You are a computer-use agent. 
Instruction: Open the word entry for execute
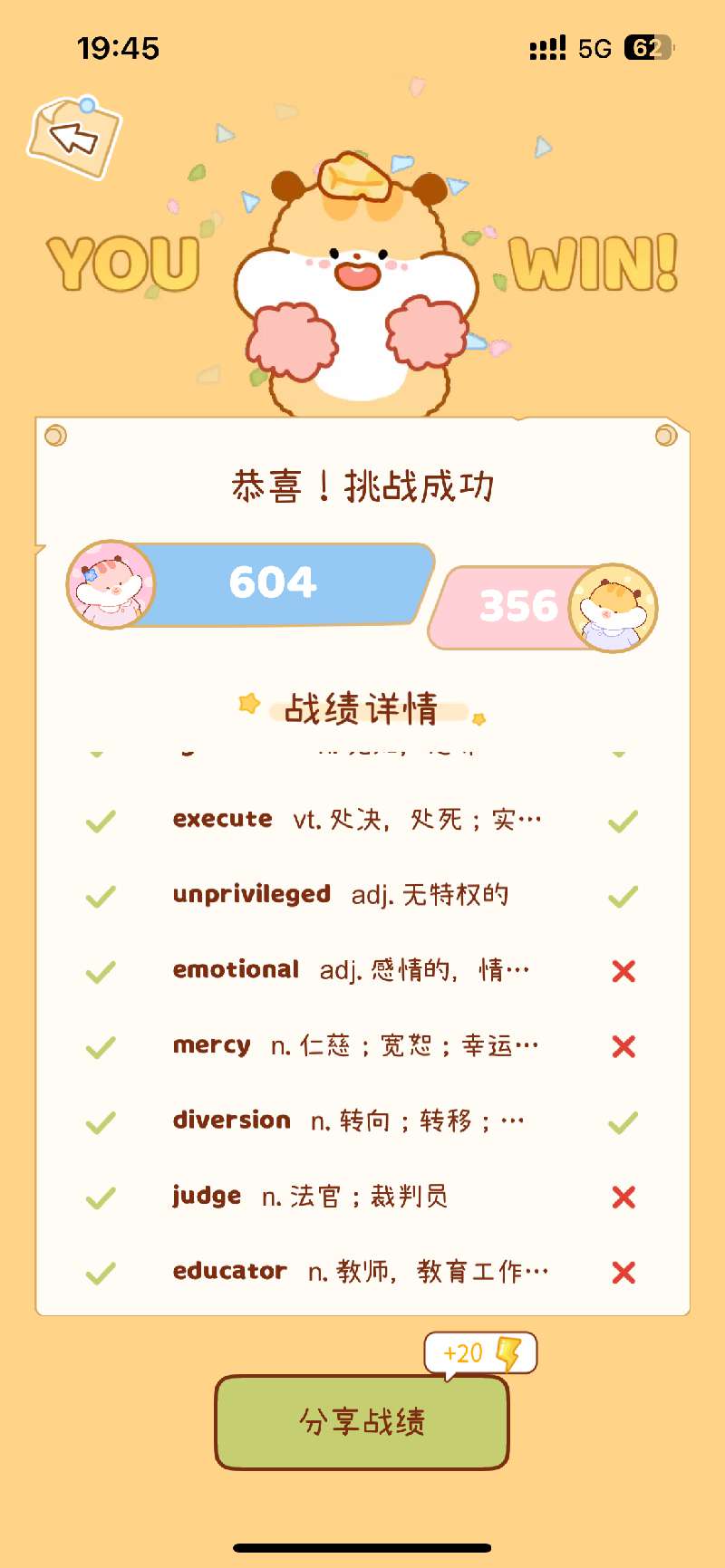click(358, 820)
